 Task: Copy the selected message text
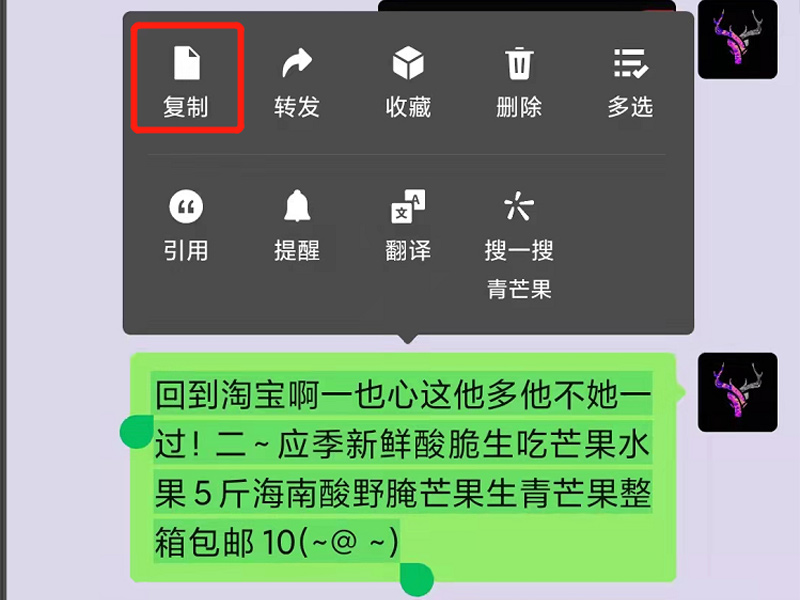point(186,80)
